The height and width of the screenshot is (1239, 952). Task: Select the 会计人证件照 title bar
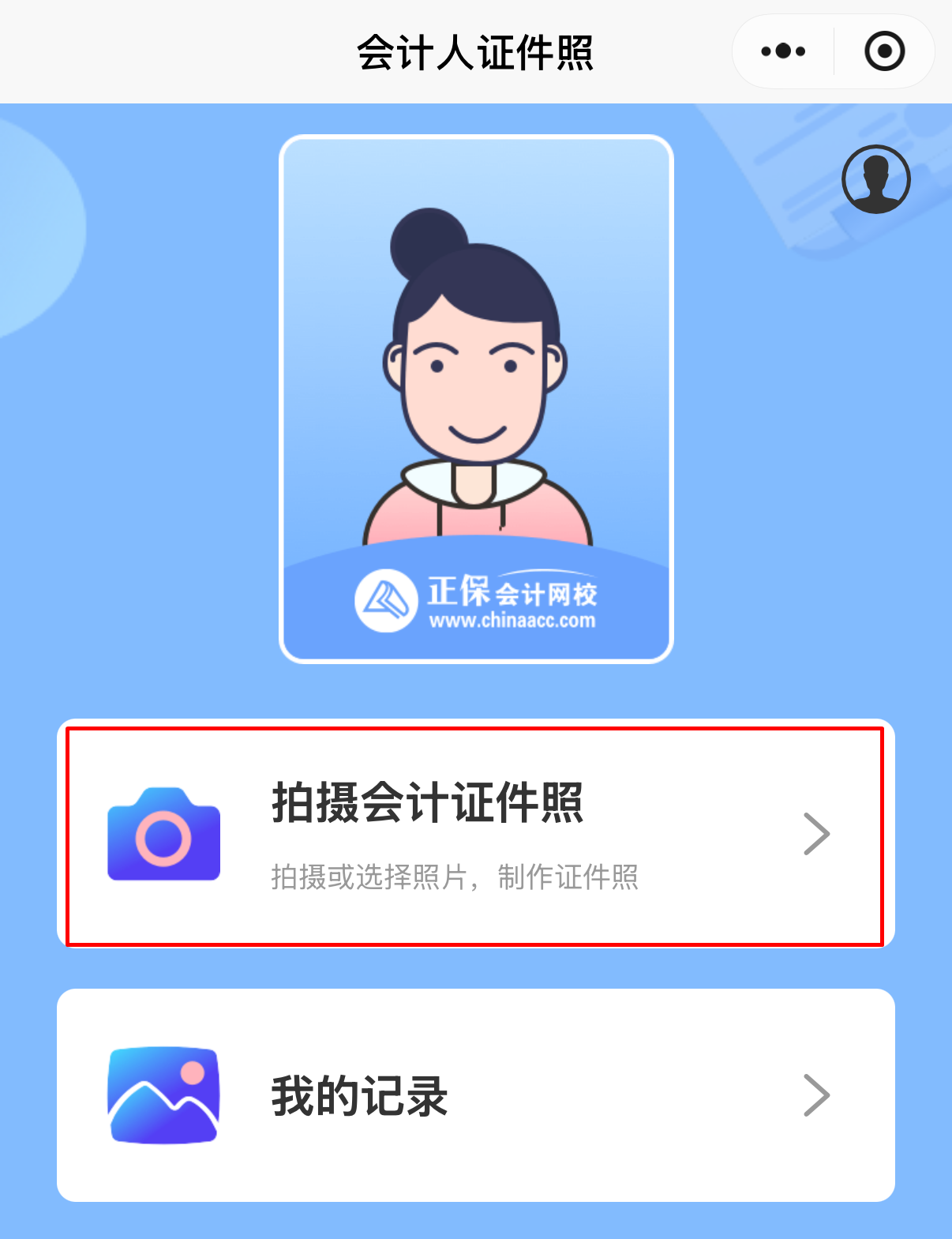point(476,51)
